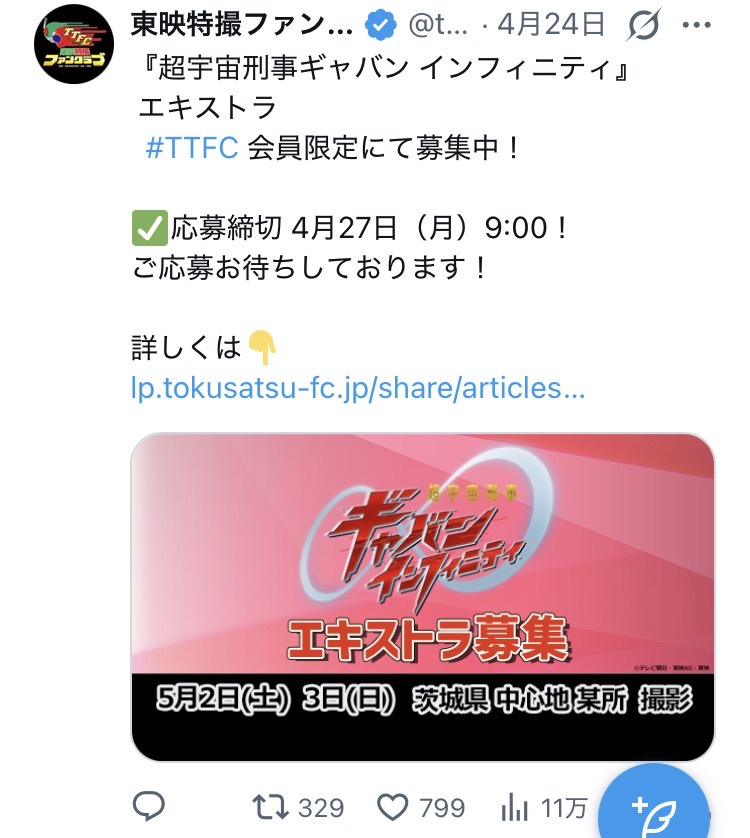Open the lp.tokusatsu-fc.jp article link
The image size is (750, 838).
(358, 387)
